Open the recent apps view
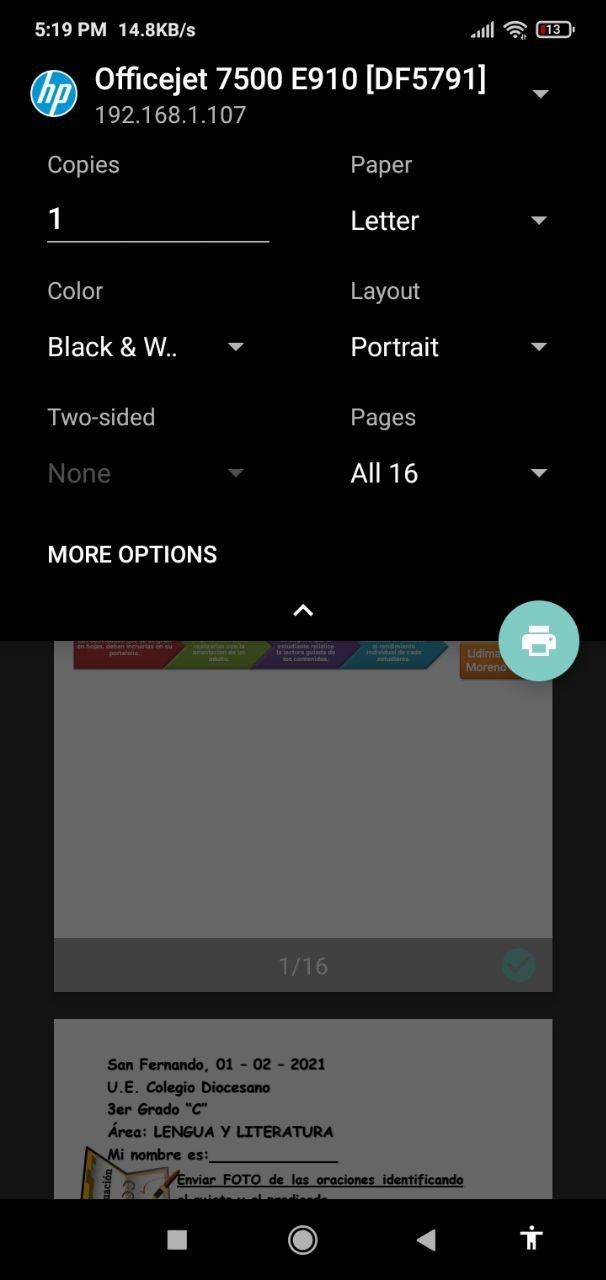This screenshot has height=1280, width=606. click(x=177, y=1240)
